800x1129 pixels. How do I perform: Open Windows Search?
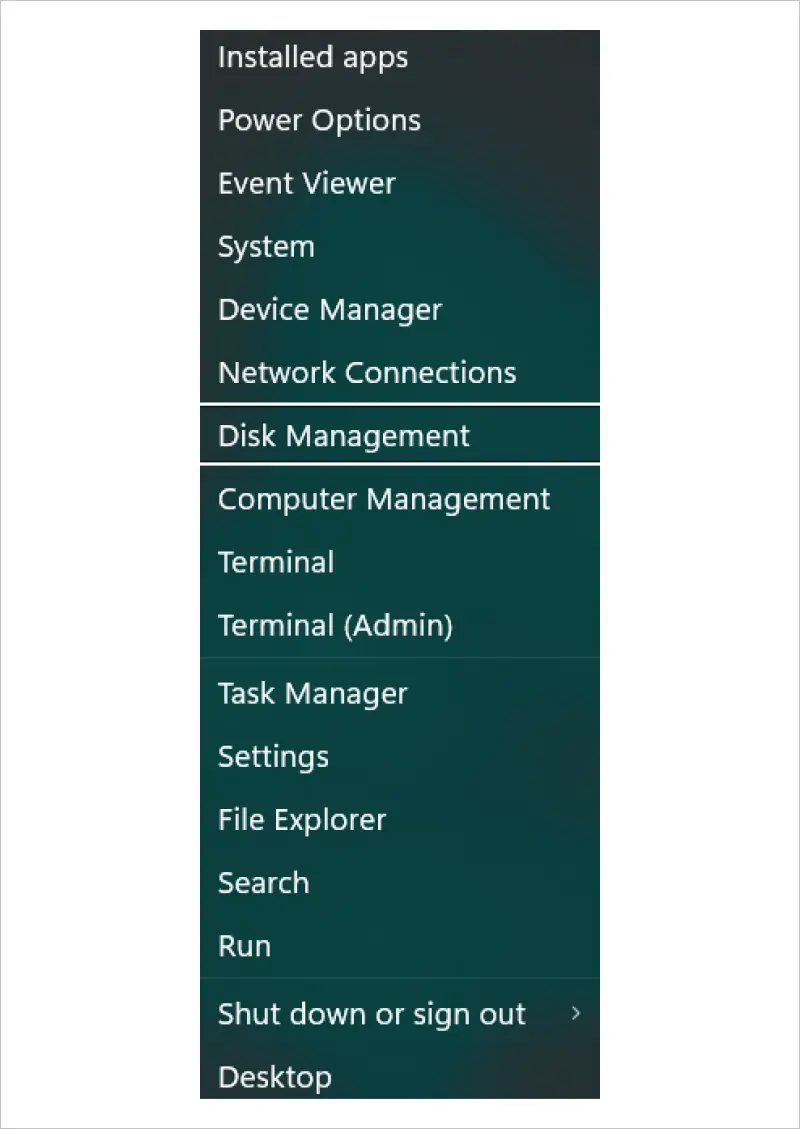pyautogui.click(x=263, y=883)
